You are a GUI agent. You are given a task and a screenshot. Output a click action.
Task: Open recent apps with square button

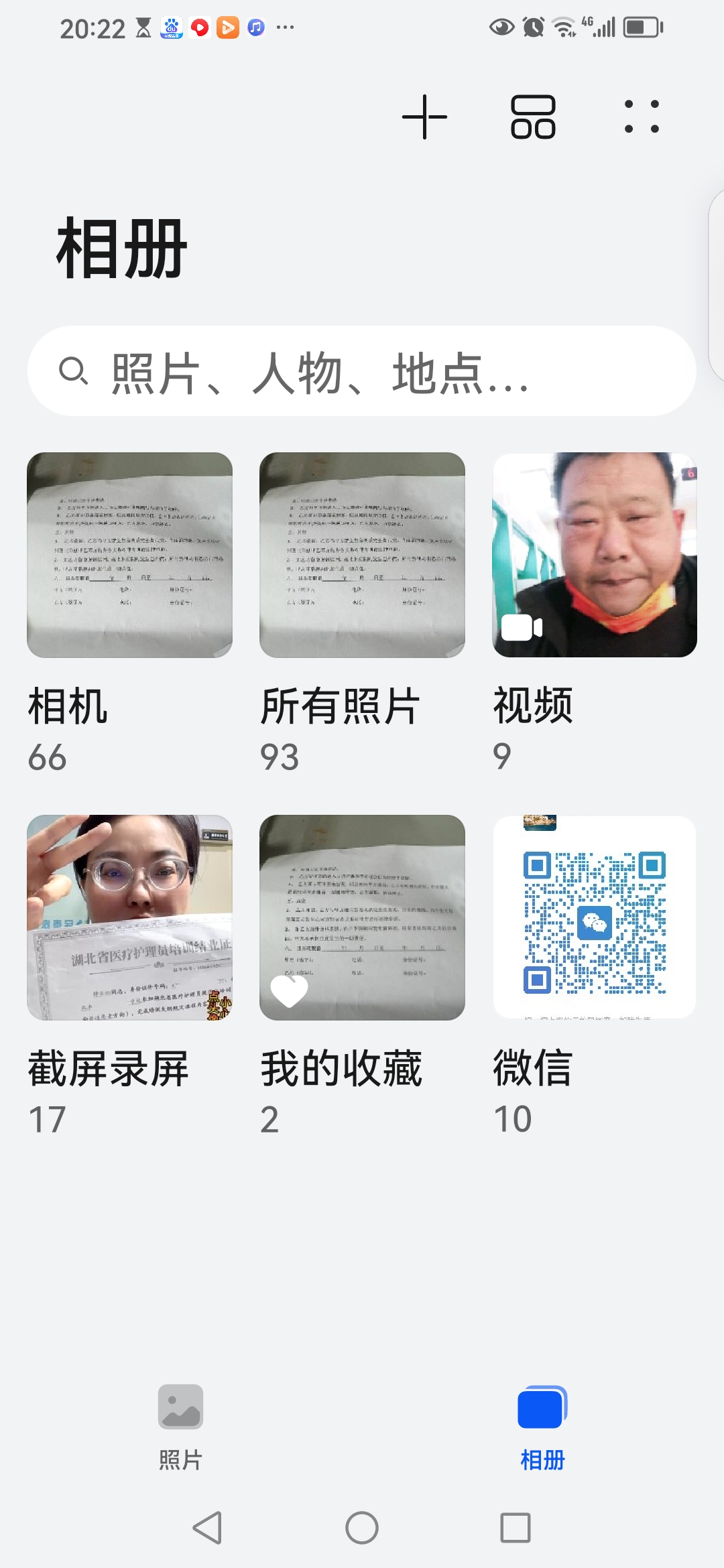(x=515, y=1528)
